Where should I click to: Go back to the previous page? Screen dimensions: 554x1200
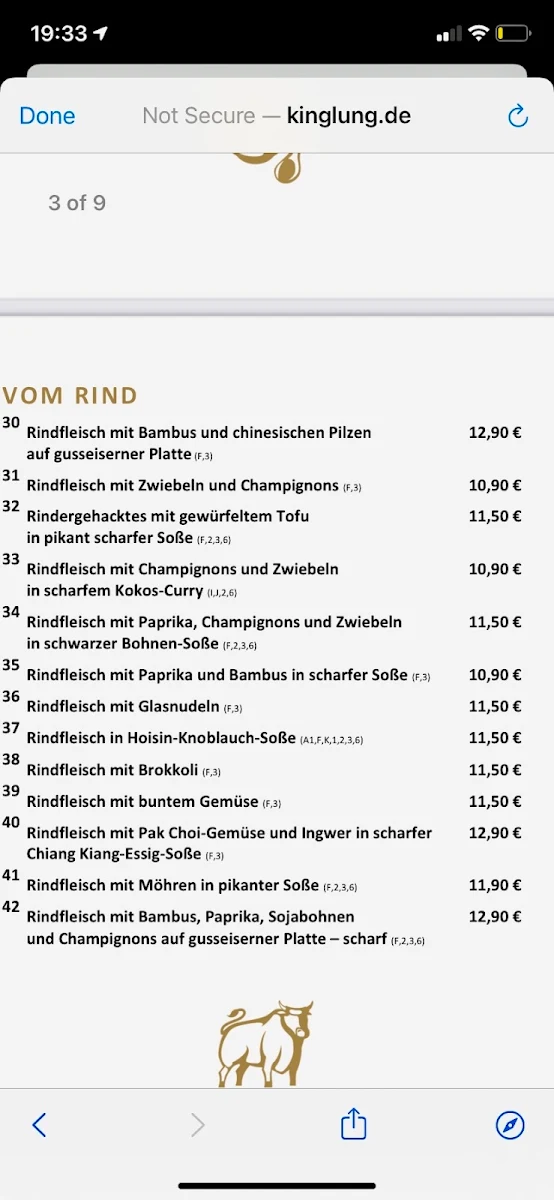coord(39,1125)
